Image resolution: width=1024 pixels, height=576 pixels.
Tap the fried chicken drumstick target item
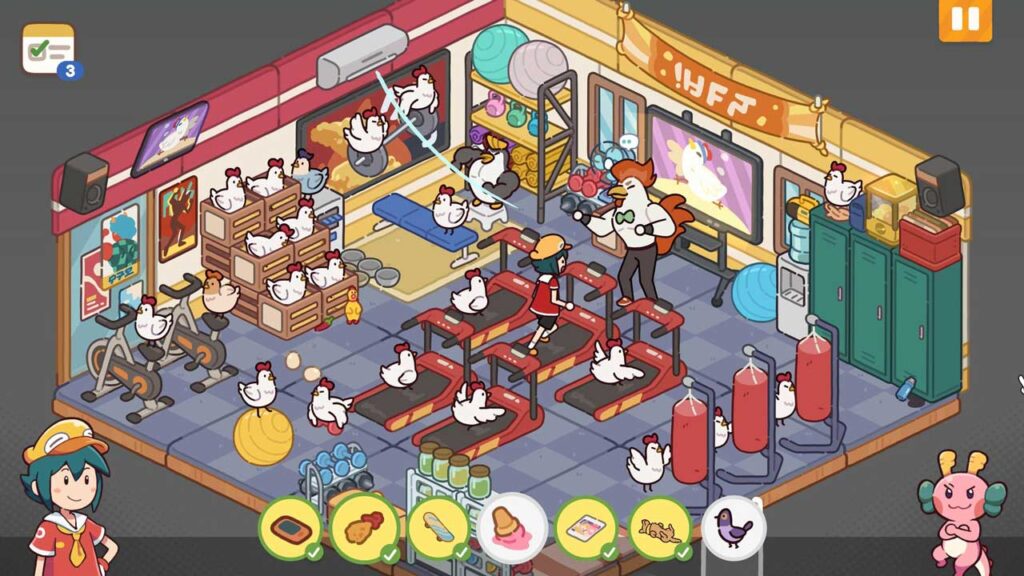coord(364,528)
